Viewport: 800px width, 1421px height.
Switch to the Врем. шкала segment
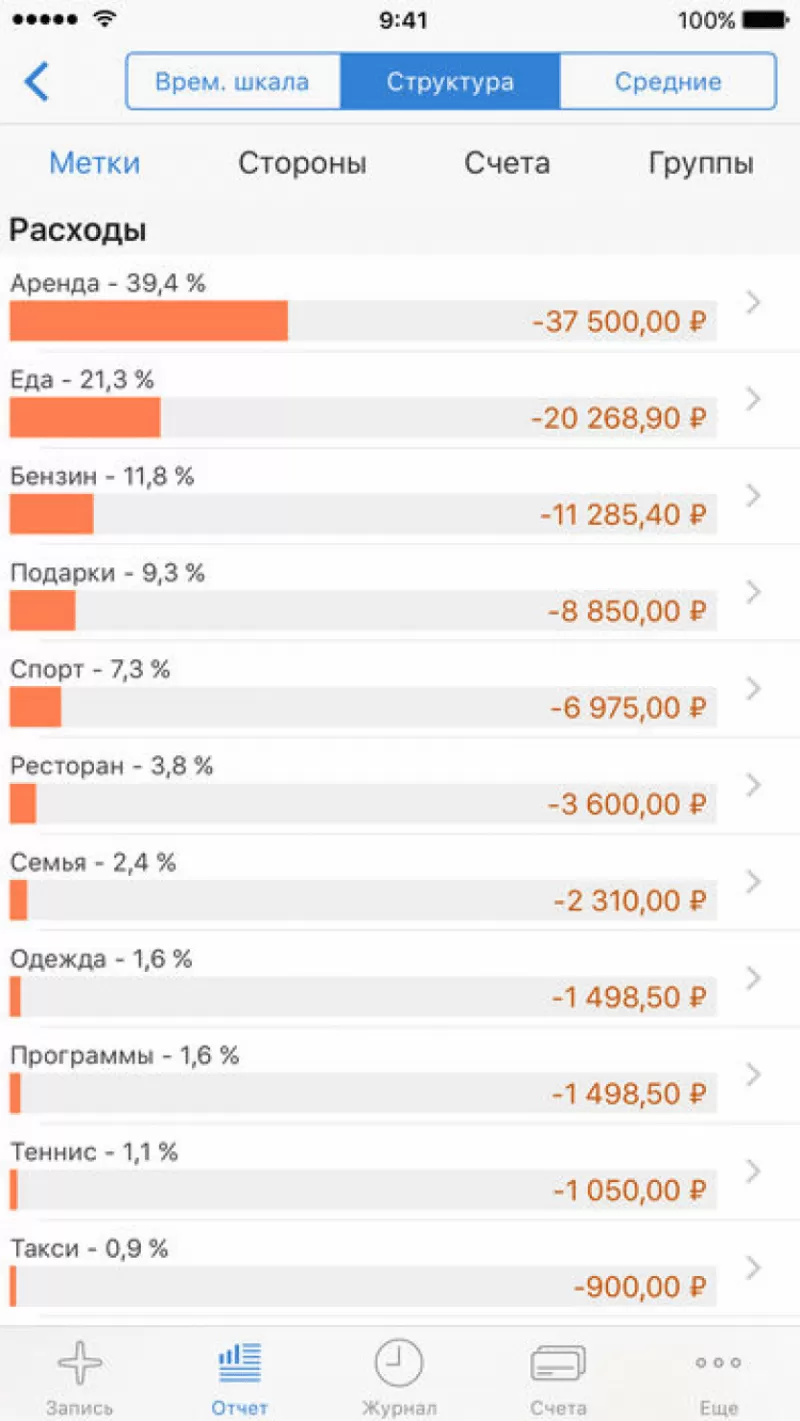[232, 81]
